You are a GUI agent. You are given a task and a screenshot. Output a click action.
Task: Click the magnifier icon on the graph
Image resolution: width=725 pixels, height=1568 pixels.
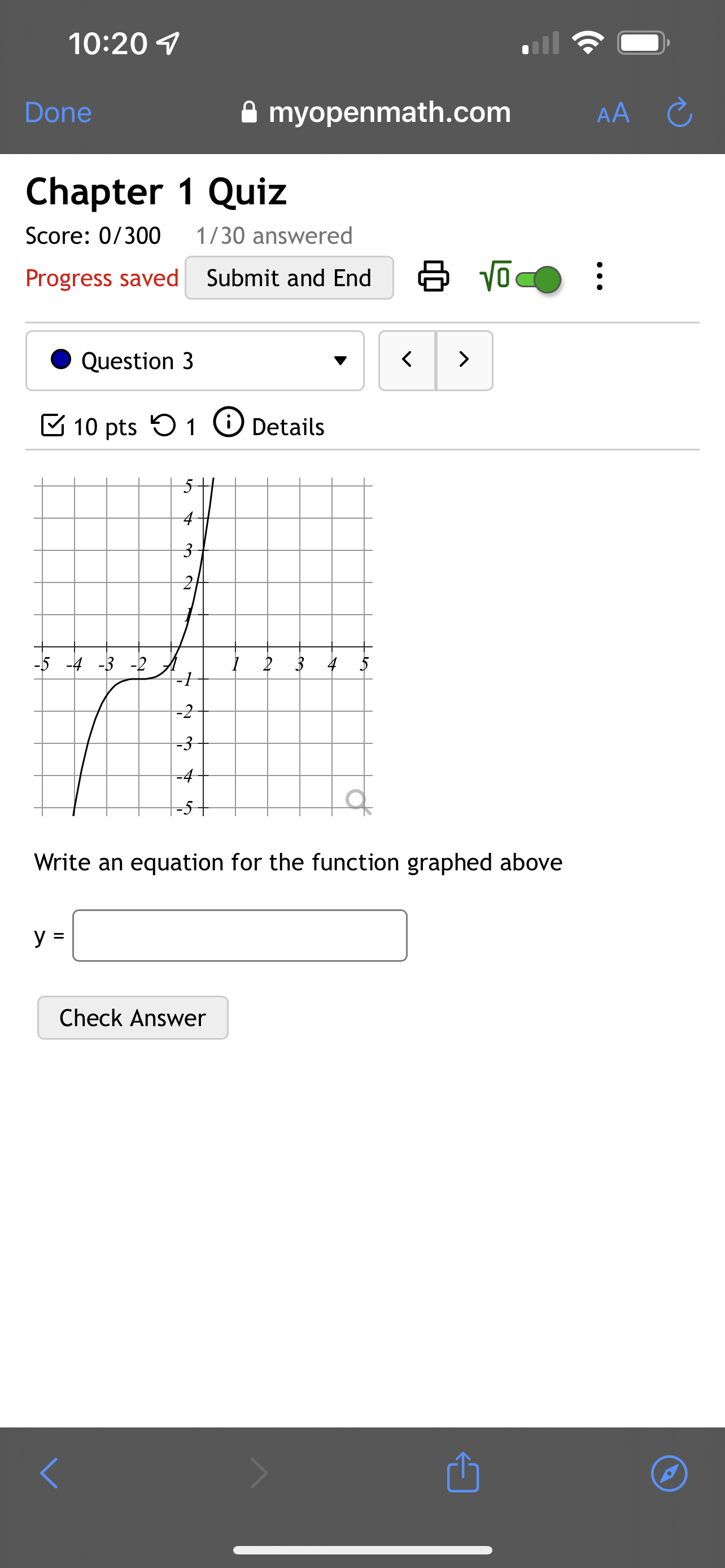coord(358,803)
